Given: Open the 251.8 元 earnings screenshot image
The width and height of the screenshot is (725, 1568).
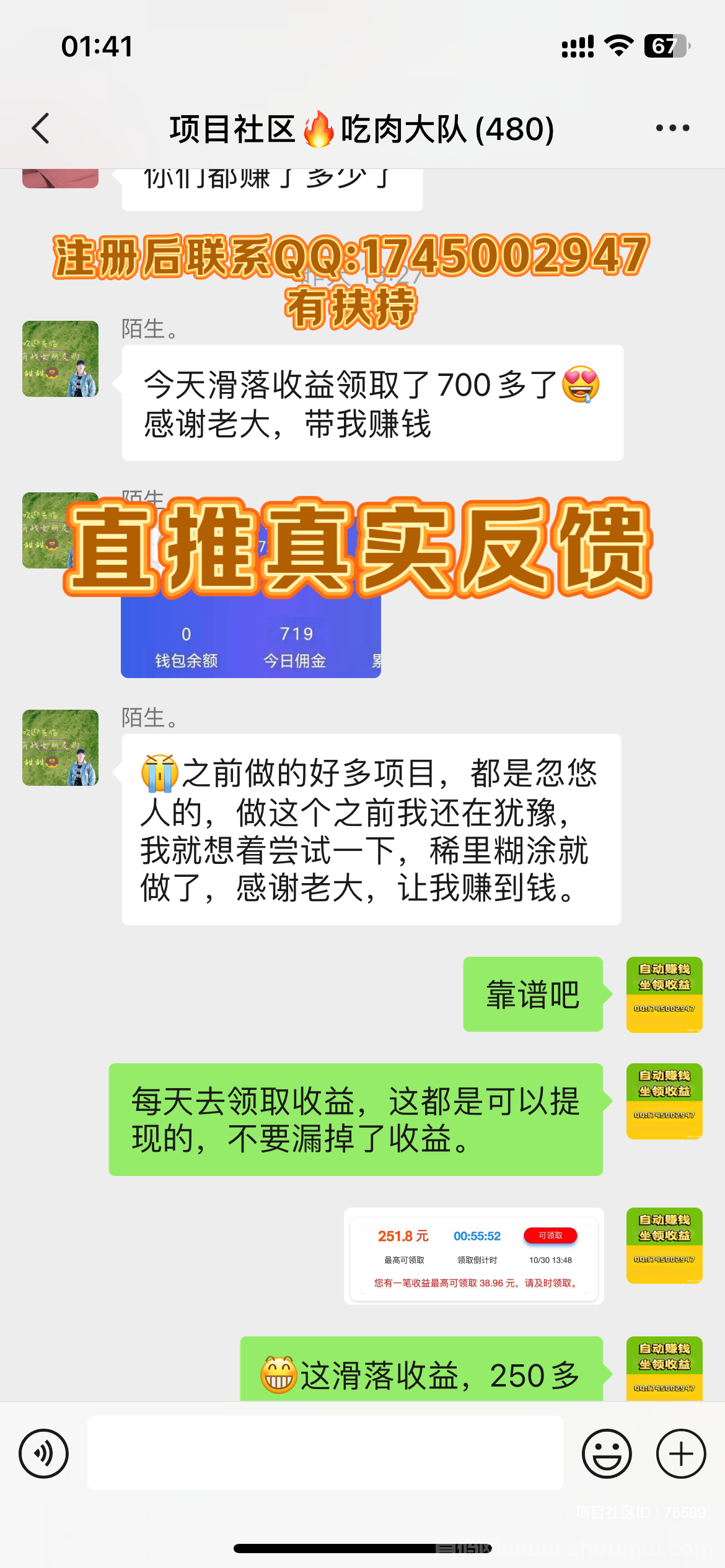Looking at the screenshot, I should (x=474, y=1256).
